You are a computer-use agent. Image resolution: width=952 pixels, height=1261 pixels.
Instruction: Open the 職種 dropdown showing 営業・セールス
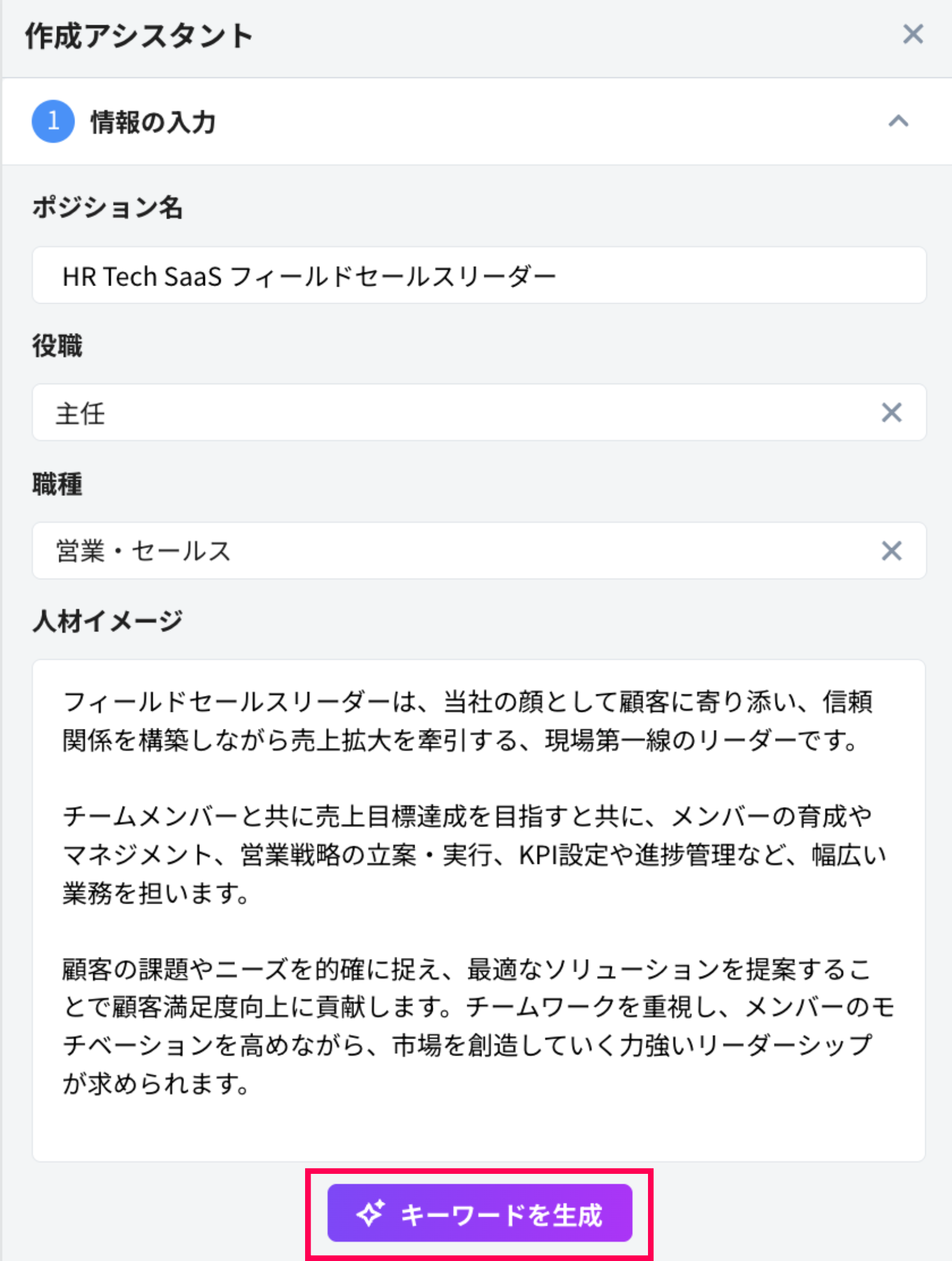click(x=444, y=551)
